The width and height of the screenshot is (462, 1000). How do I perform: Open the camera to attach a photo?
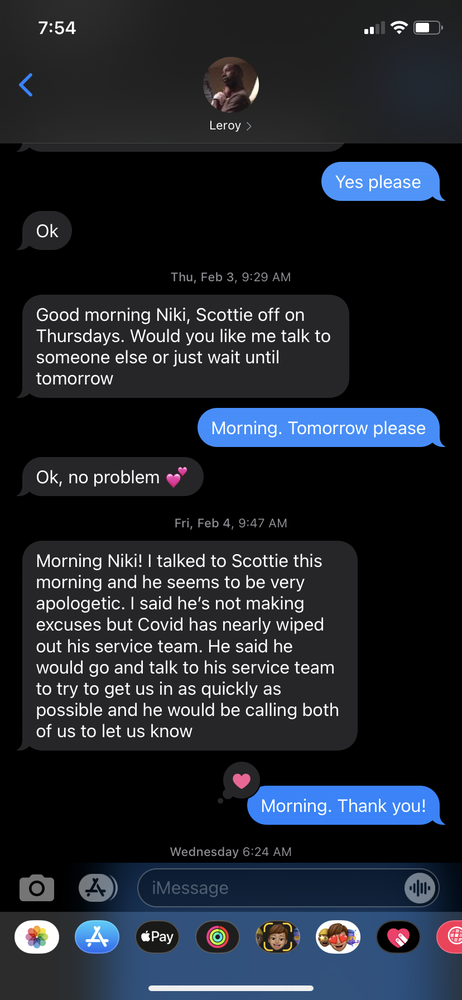37,887
